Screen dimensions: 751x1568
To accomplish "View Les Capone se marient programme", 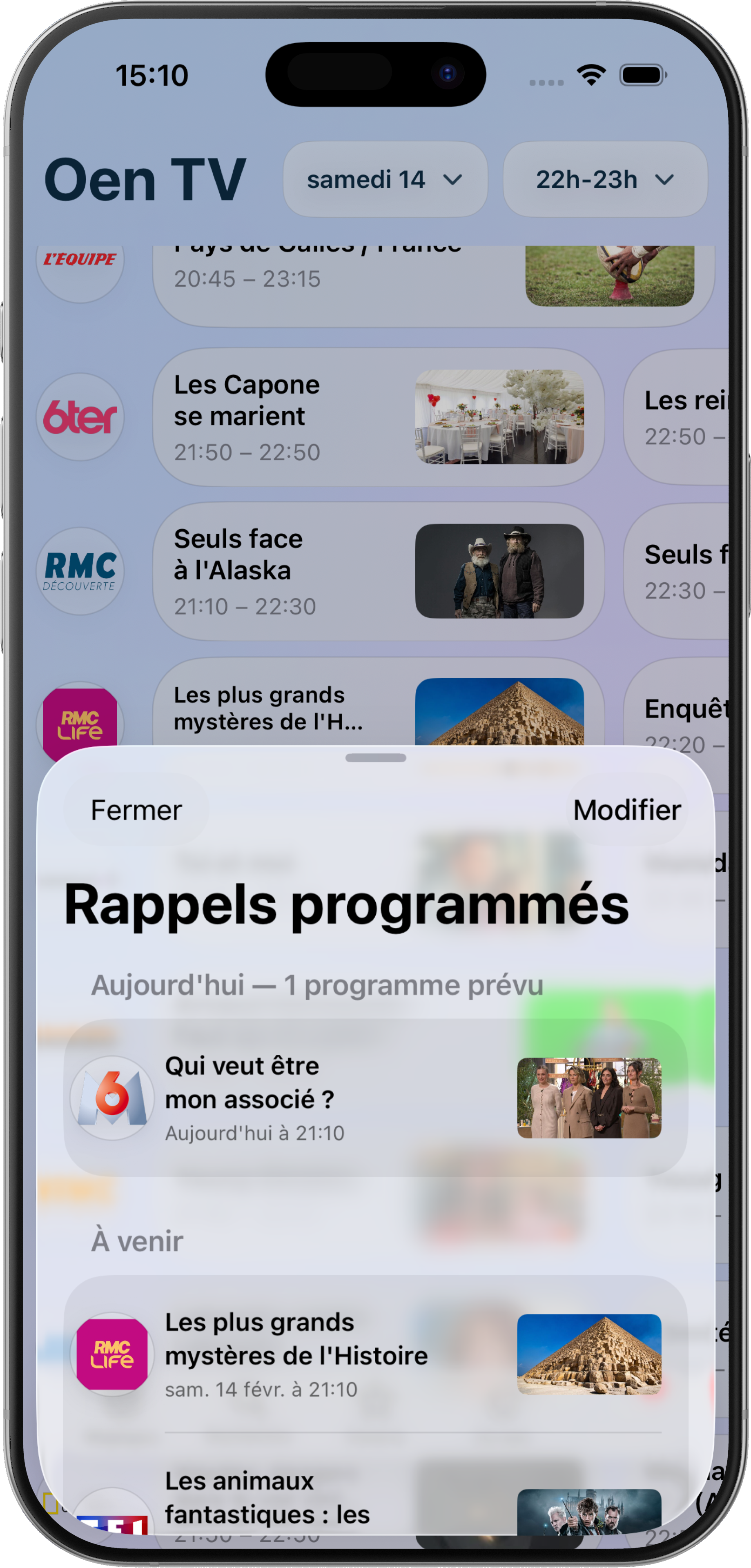I will pyautogui.click(x=377, y=418).
